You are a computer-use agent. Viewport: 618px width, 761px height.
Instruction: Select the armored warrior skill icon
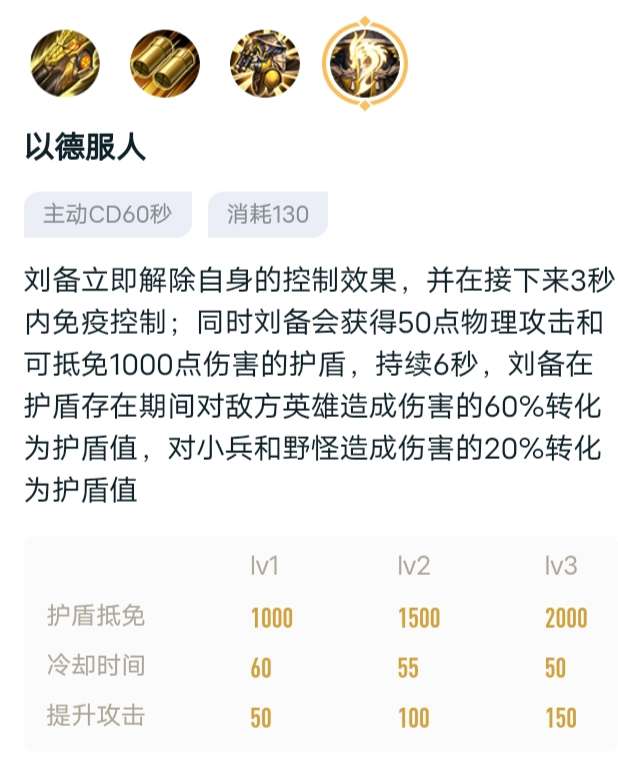(264, 62)
